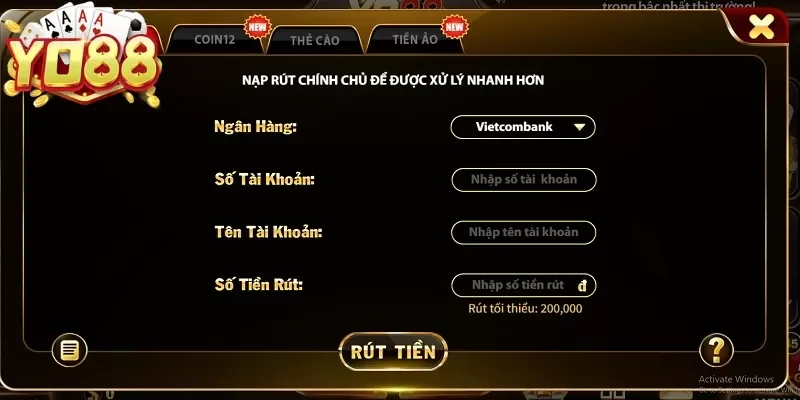
Task: Switch to the THẺ CÀO tab
Action: coord(314,40)
